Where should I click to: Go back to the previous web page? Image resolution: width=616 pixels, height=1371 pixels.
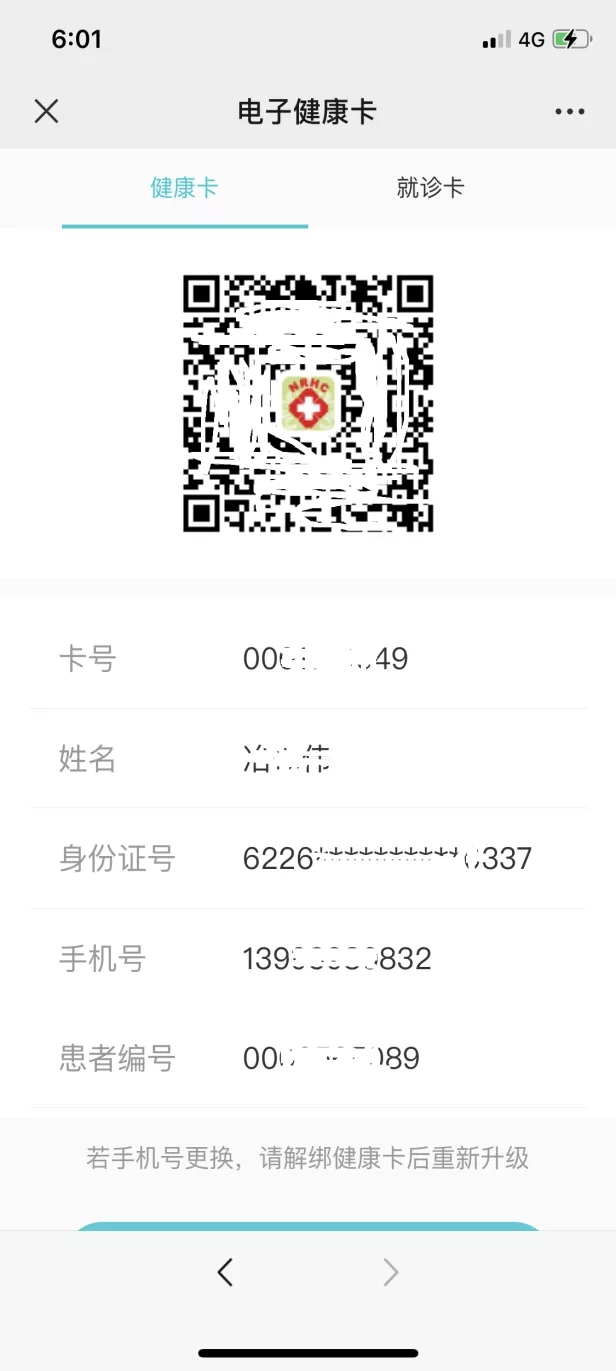pos(225,1272)
